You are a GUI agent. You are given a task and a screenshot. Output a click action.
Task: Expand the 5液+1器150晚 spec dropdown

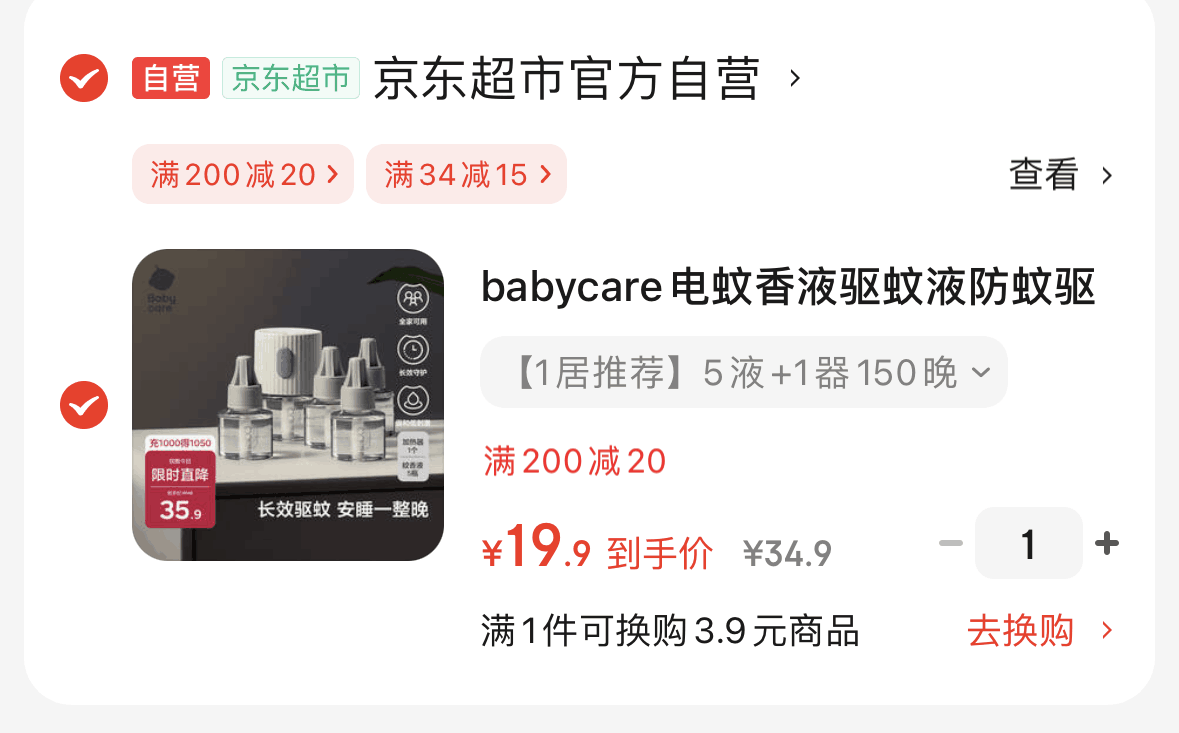click(x=743, y=373)
